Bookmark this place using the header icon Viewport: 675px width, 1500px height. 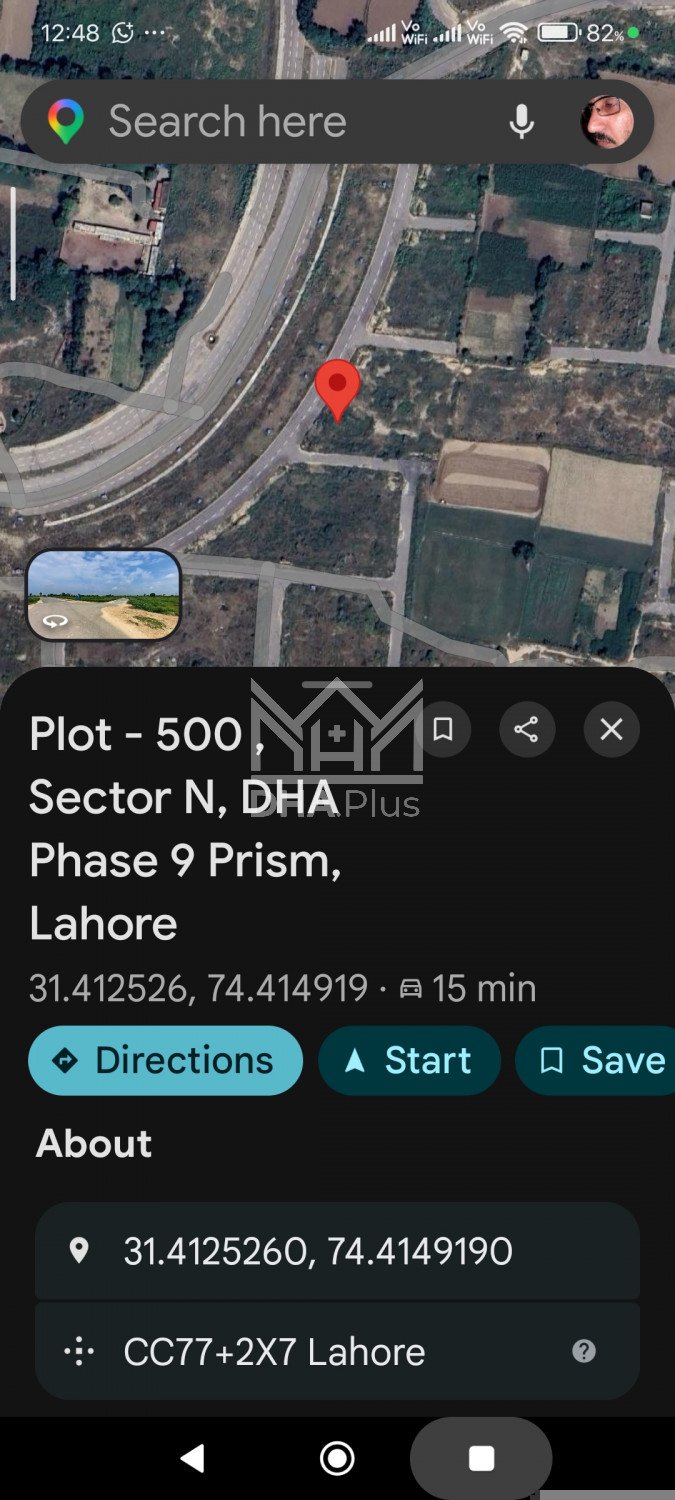[443, 730]
